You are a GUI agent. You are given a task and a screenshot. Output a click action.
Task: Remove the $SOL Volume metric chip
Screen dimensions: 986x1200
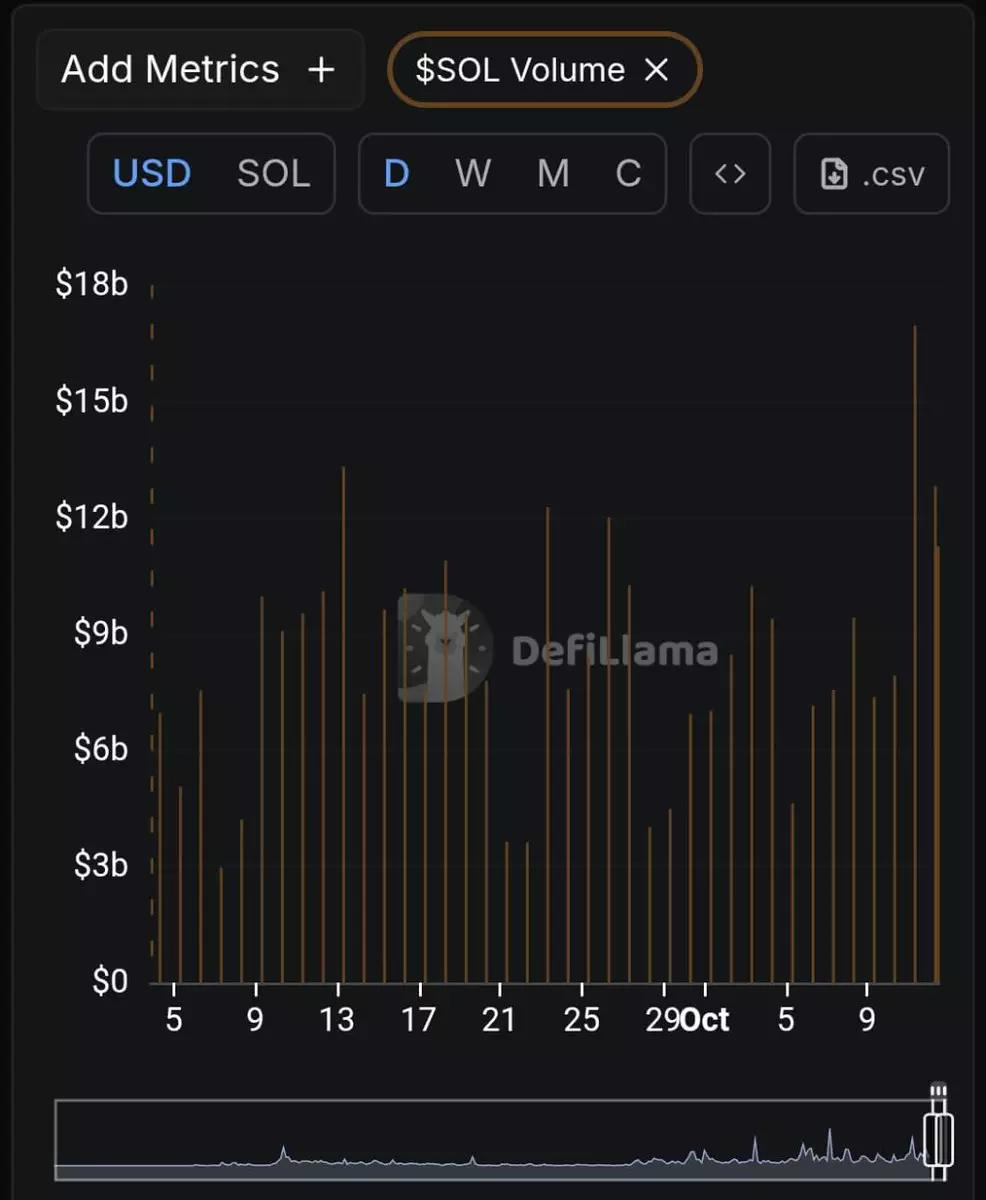[x=656, y=70]
